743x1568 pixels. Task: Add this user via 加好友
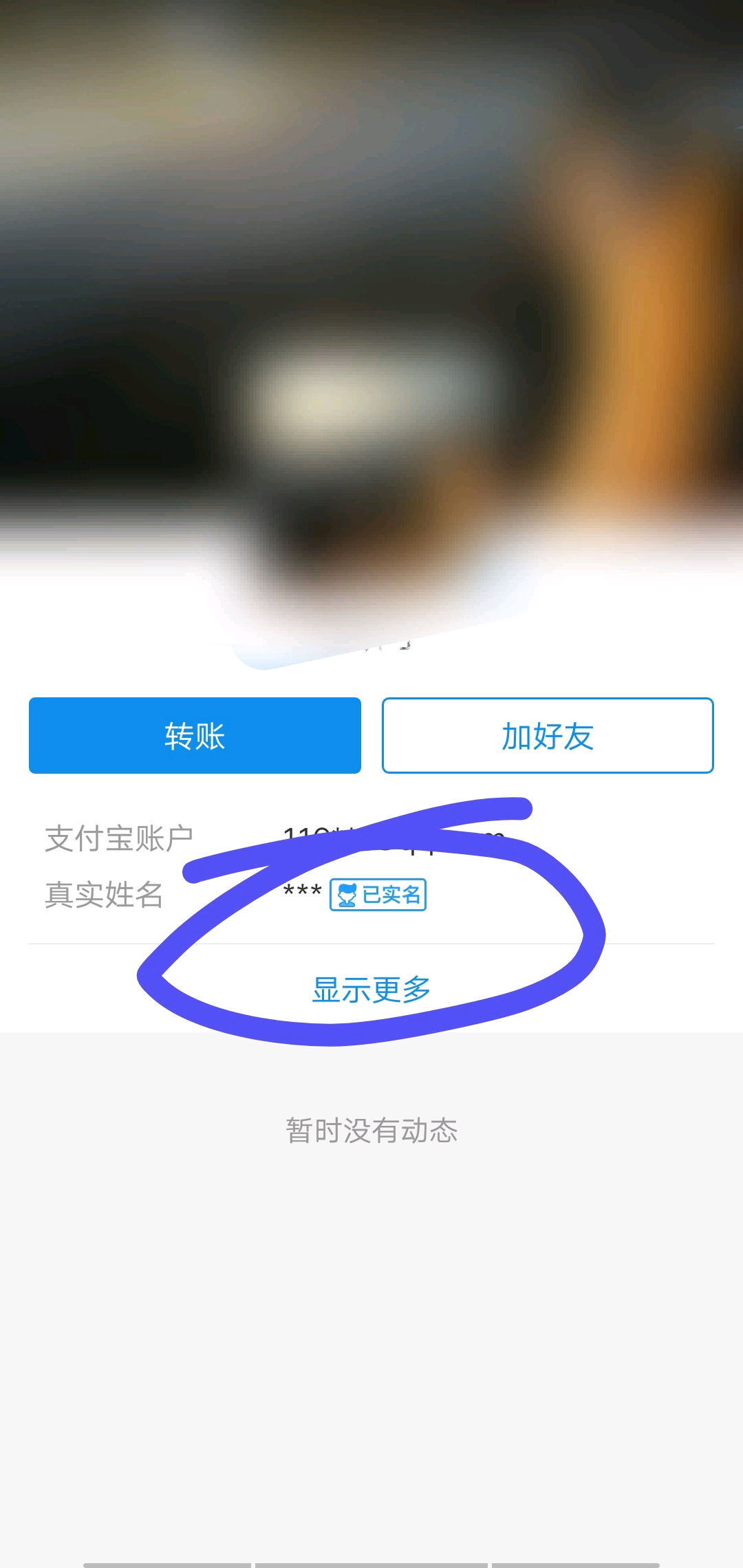548,735
